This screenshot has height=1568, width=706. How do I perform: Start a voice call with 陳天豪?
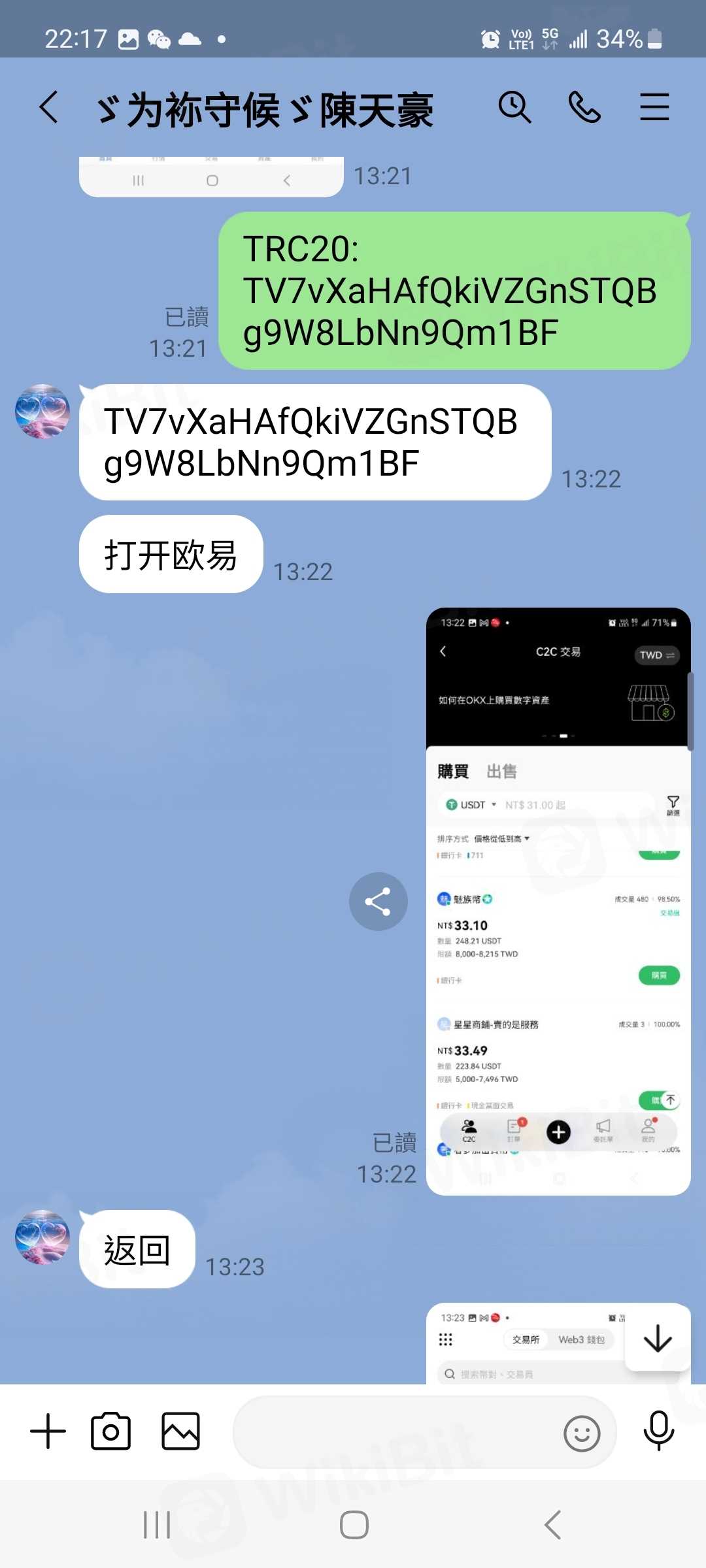coord(584,107)
